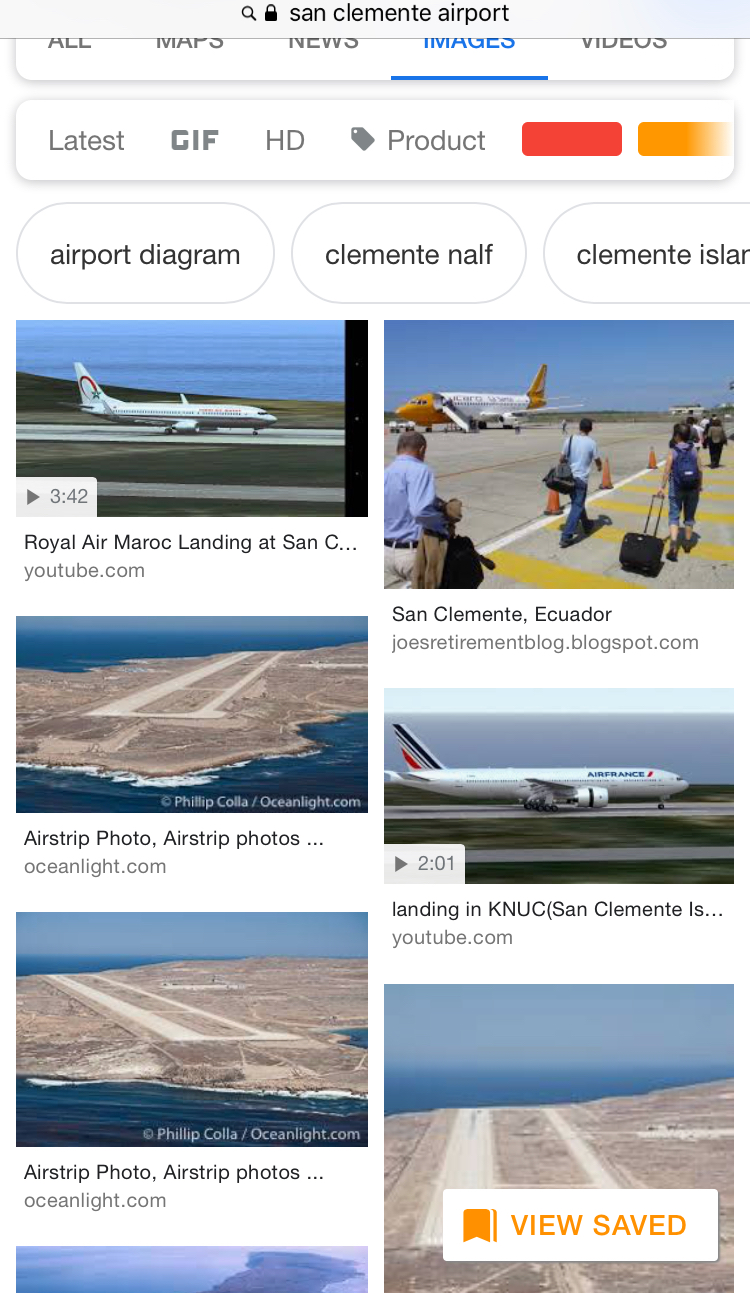View saved images
This screenshot has height=1293, width=750.
[580, 1225]
